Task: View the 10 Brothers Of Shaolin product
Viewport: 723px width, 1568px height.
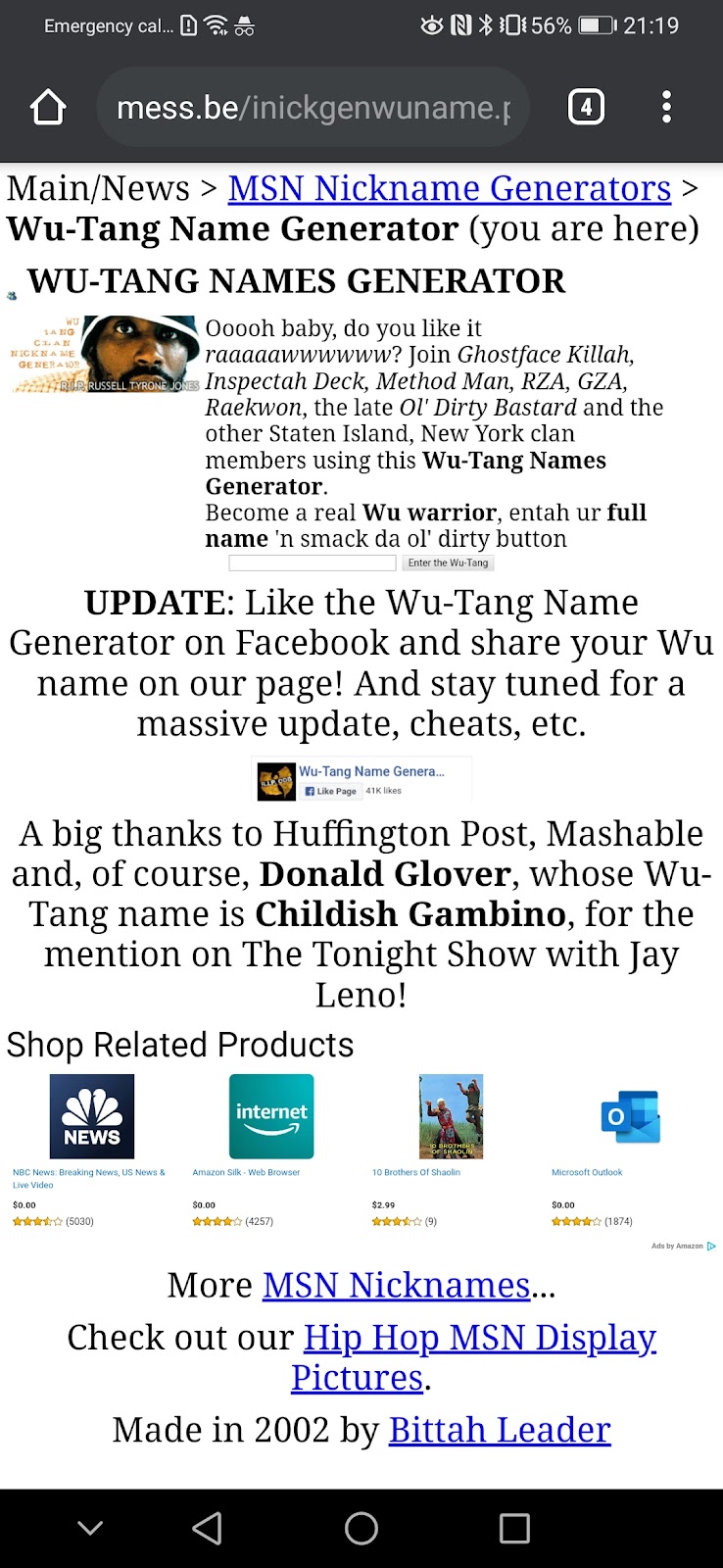Action: pos(451,1116)
